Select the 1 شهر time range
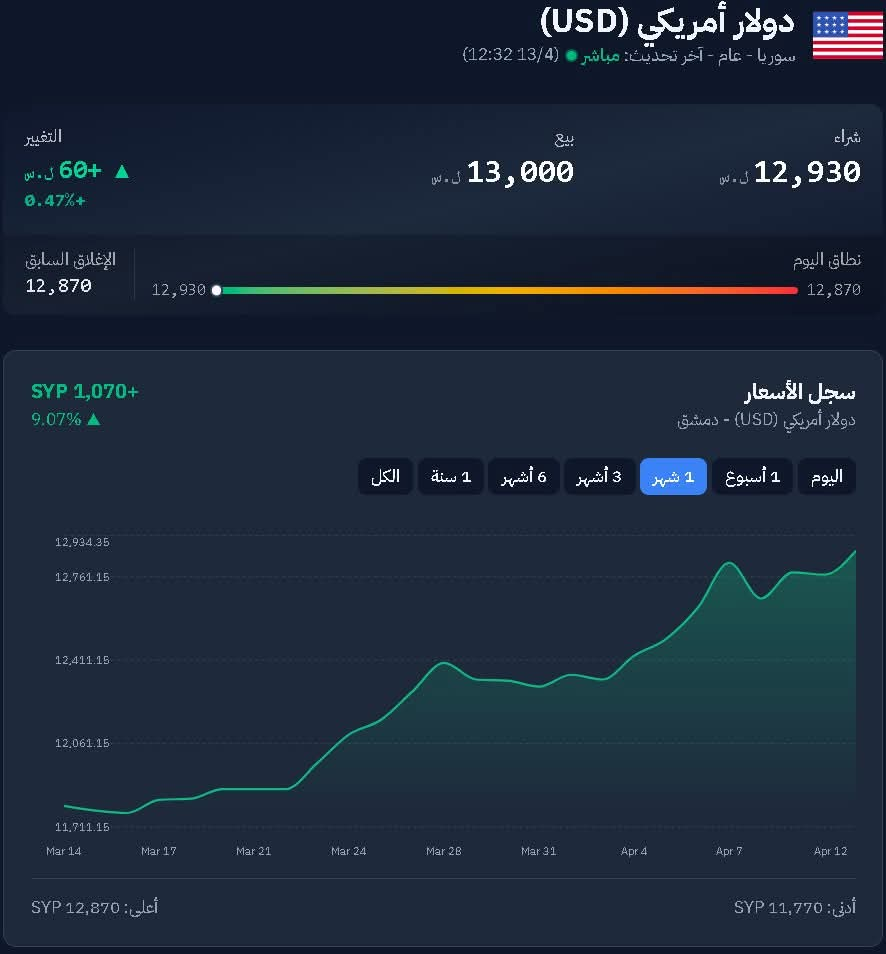Image resolution: width=886 pixels, height=954 pixels. pyautogui.click(x=673, y=477)
